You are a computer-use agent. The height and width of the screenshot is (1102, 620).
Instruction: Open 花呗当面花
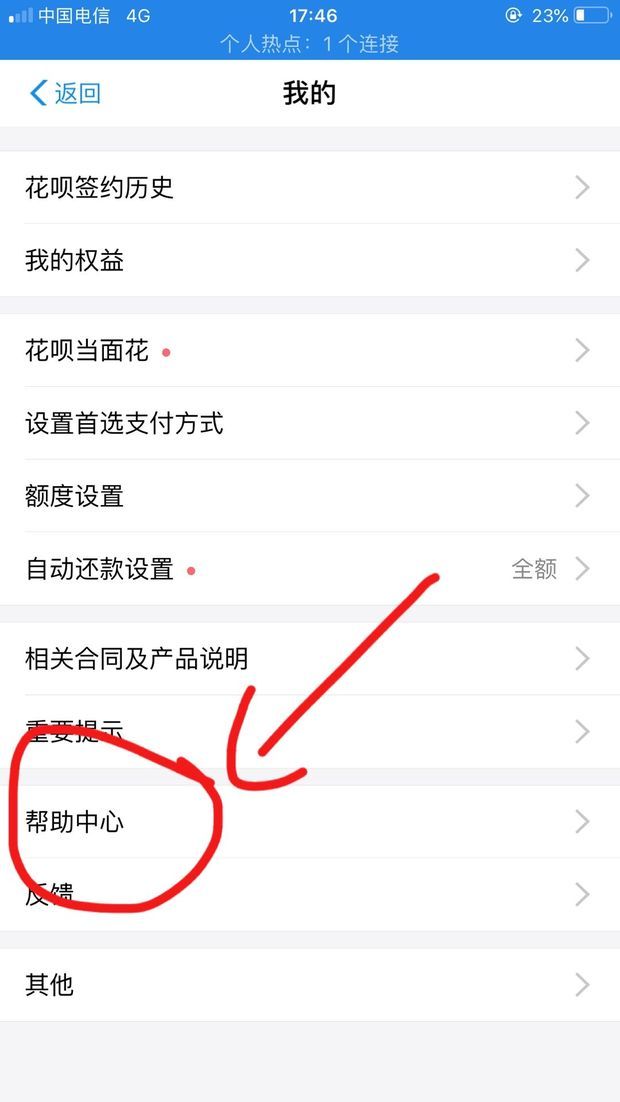[310, 351]
